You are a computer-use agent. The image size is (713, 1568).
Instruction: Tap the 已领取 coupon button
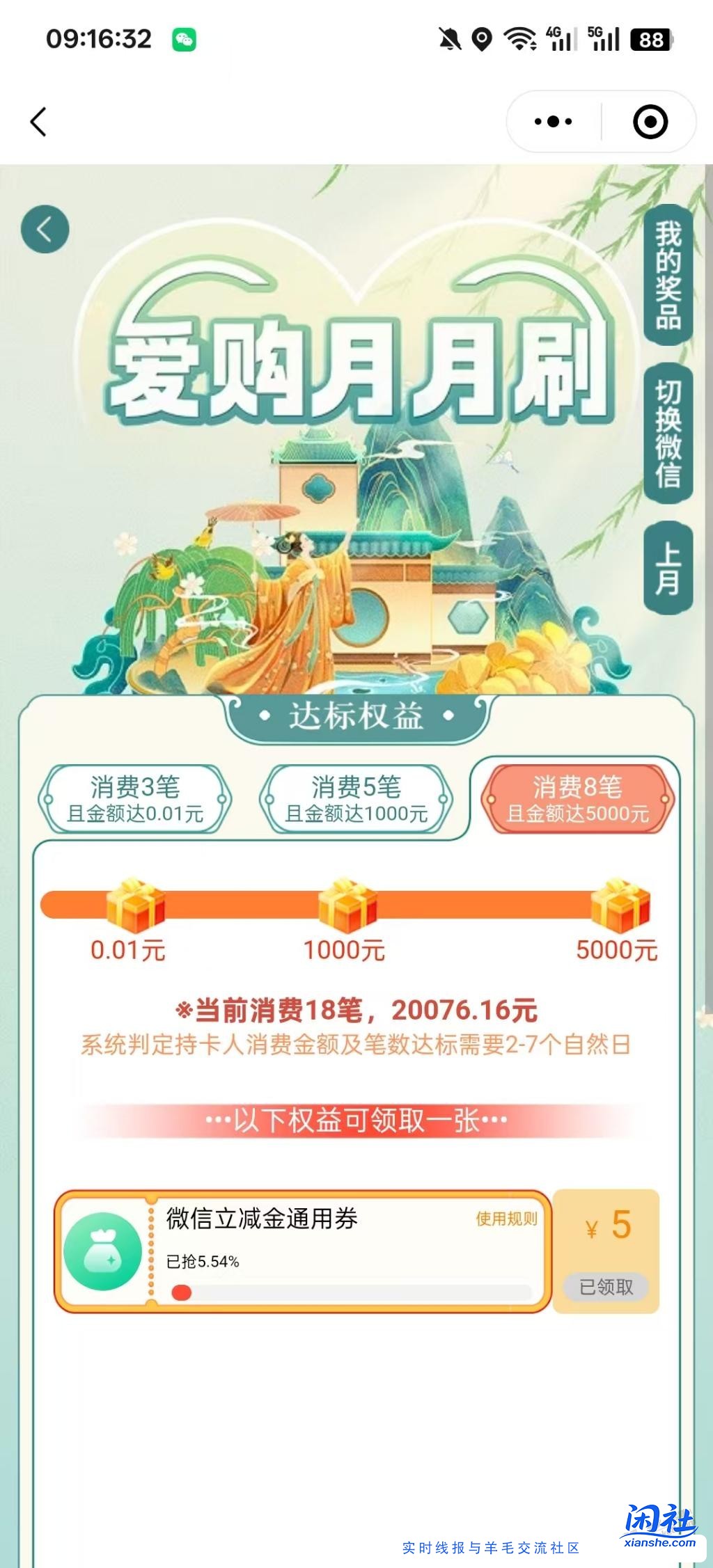tap(606, 1287)
